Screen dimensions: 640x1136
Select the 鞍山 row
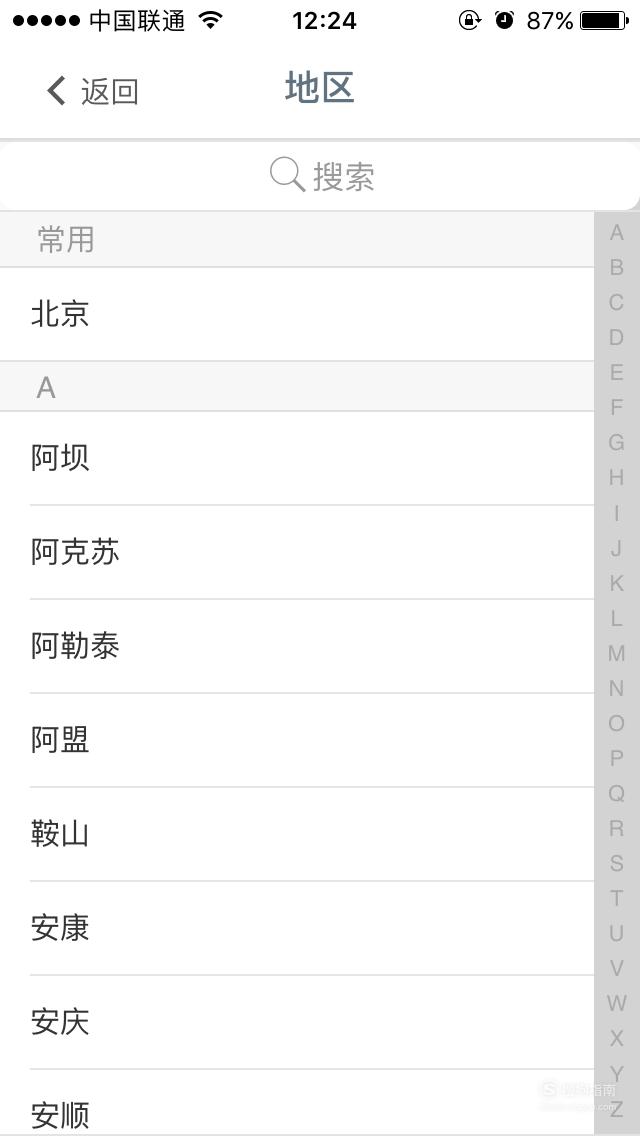coord(297,834)
